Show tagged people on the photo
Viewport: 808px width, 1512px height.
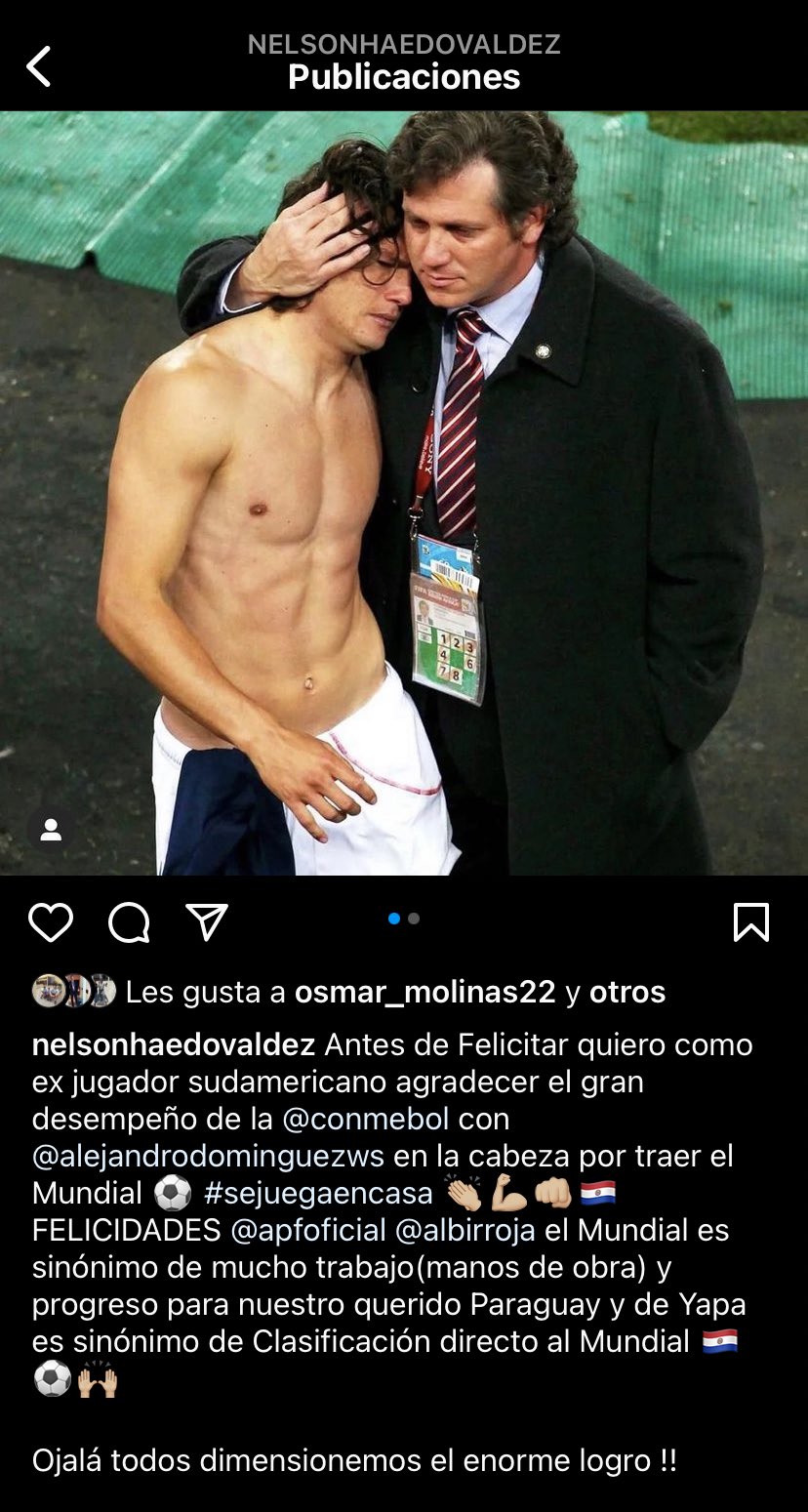pyautogui.click(x=51, y=831)
